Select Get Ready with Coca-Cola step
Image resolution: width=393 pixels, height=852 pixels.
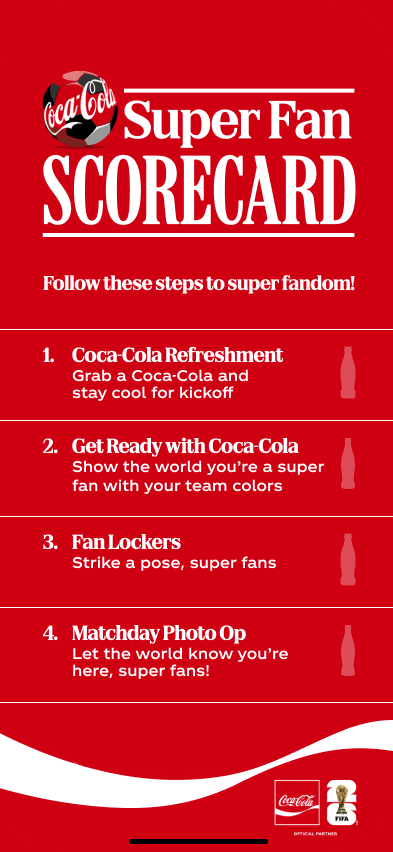click(196, 468)
